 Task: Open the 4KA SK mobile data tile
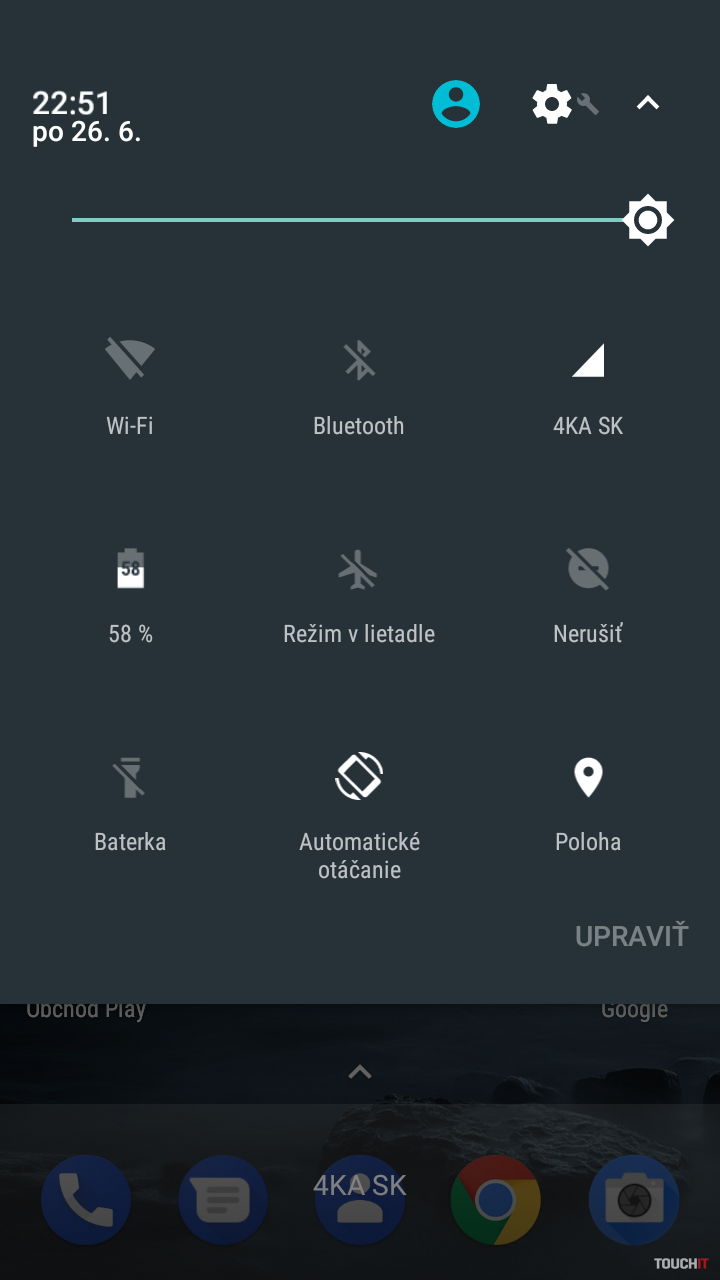(x=588, y=361)
